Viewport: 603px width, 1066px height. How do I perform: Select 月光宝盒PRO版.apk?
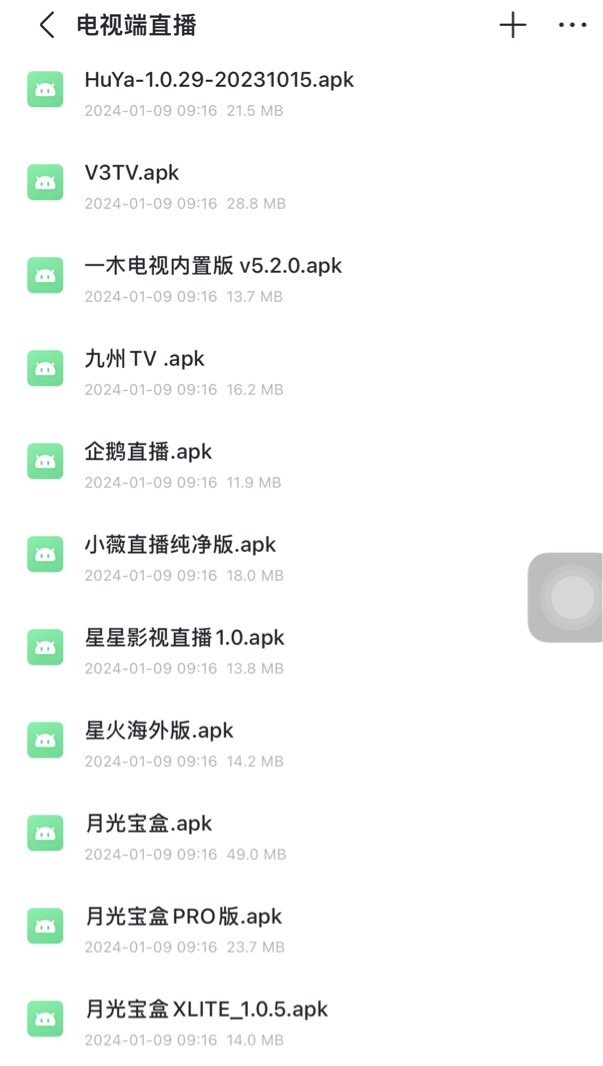301,930
